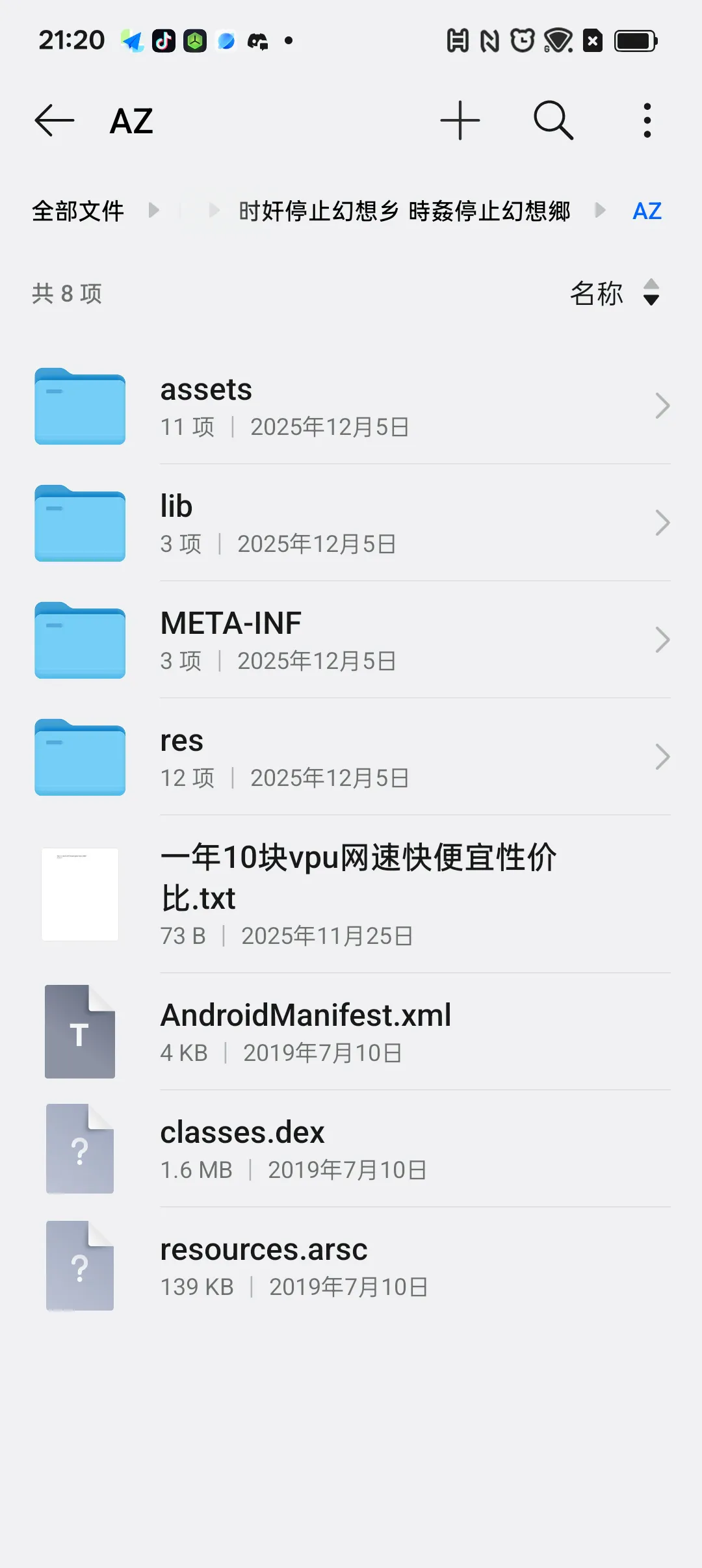View AndroidManifest.xml
This screenshot has width=702, height=1568.
(351, 1032)
